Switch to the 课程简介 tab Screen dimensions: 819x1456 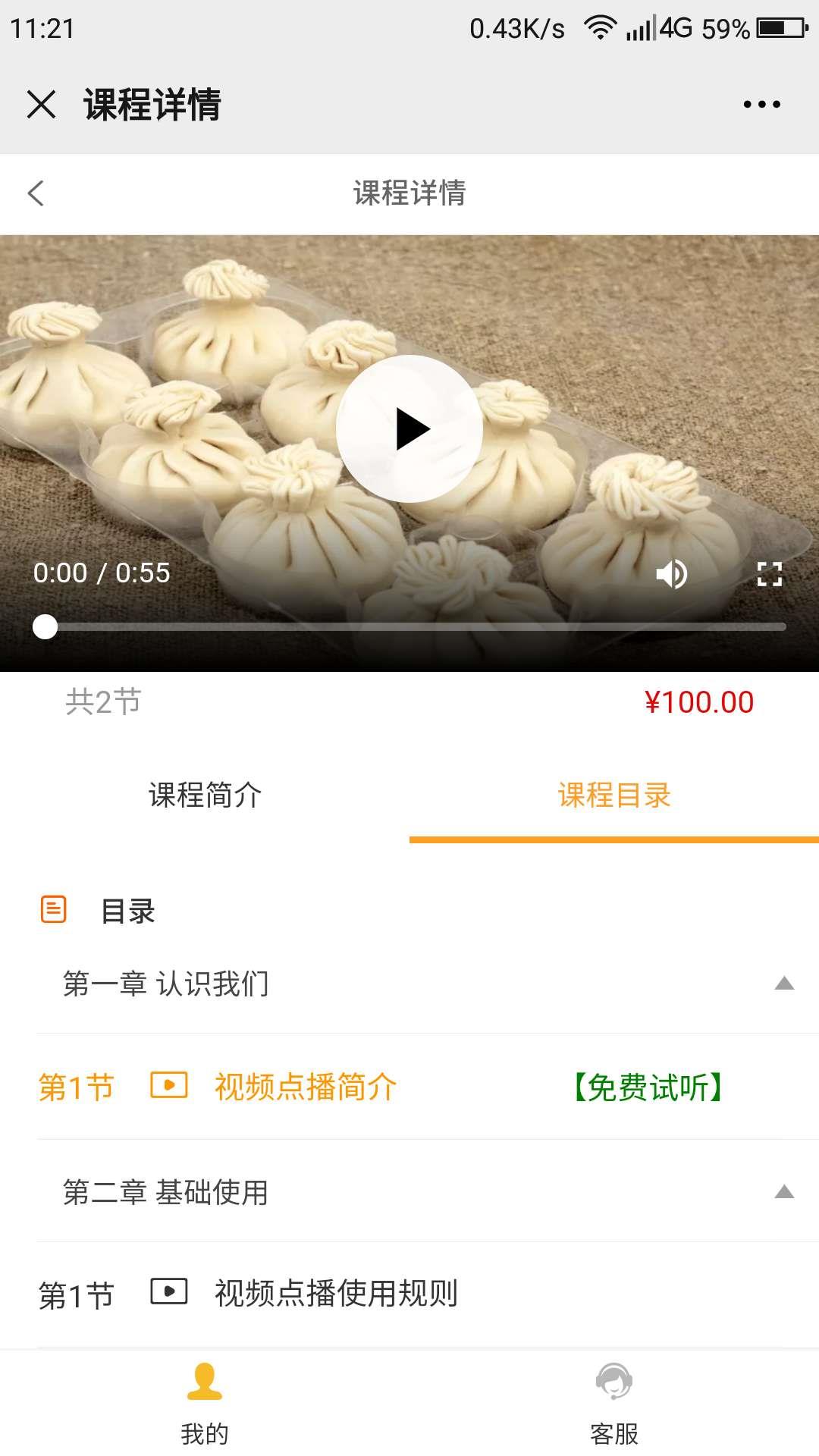click(205, 795)
